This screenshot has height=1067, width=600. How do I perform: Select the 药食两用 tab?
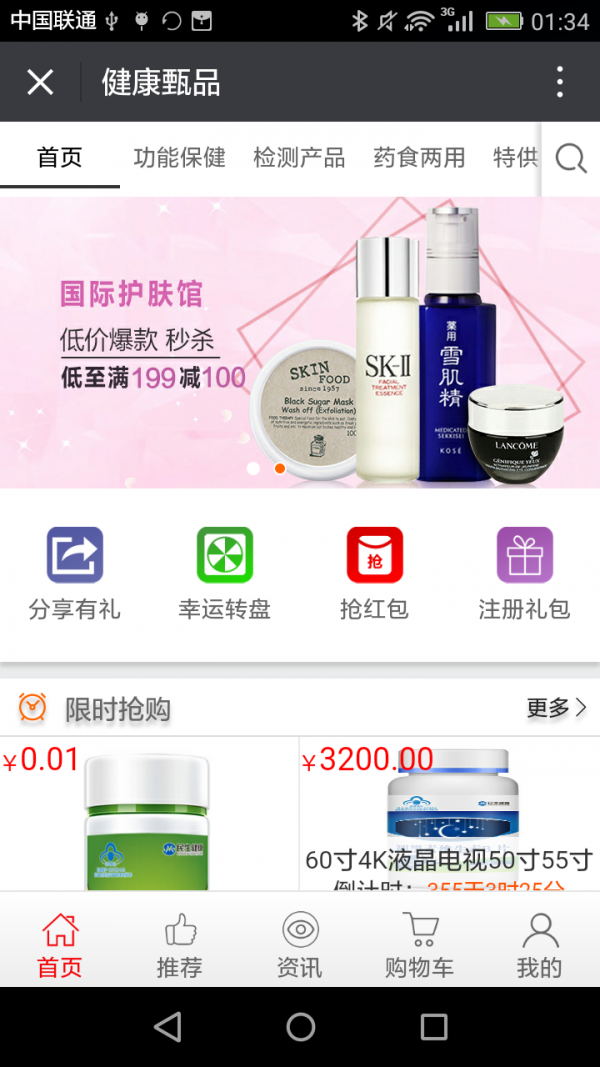point(419,158)
